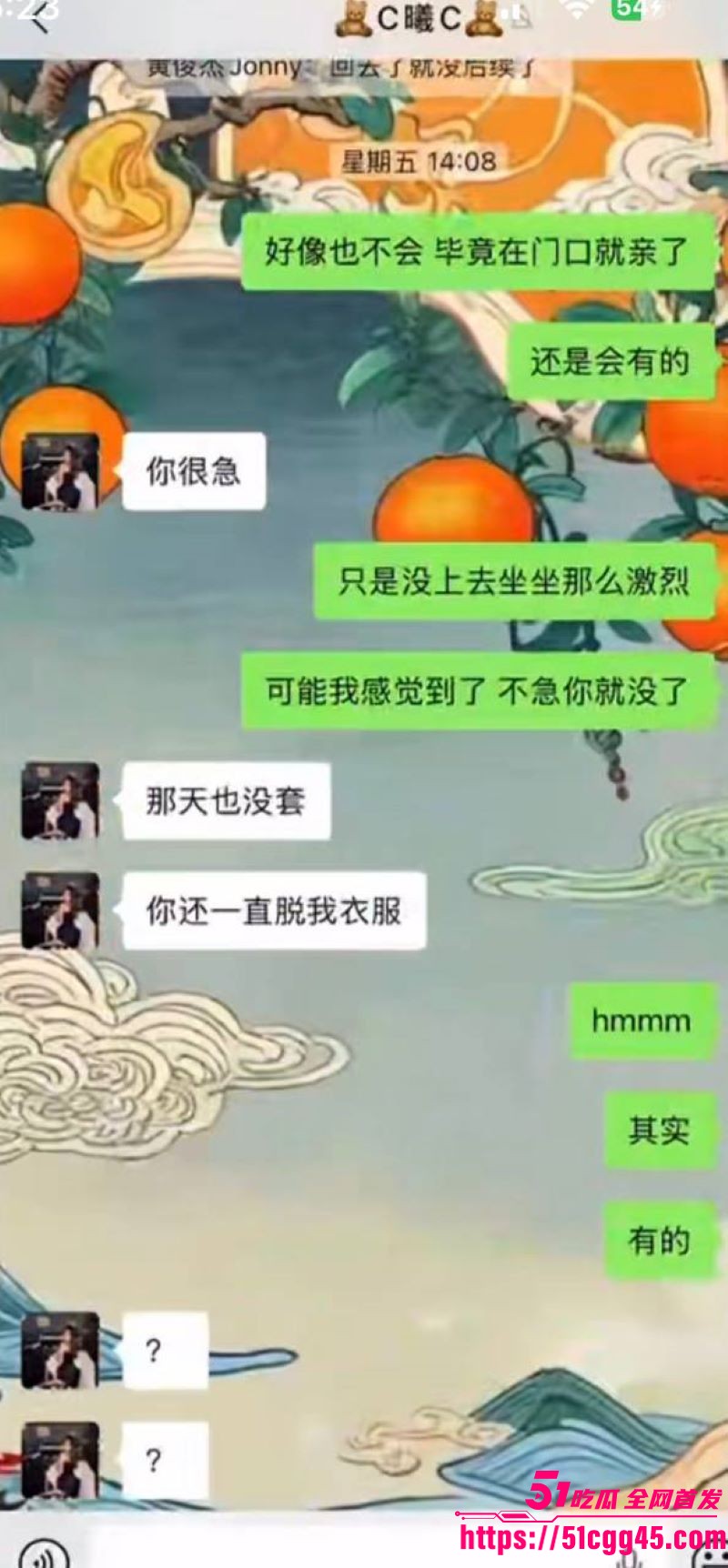This screenshot has height=1568, width=728.
Task: Tap the voice message icon
Action: [x=43, y=1553]
